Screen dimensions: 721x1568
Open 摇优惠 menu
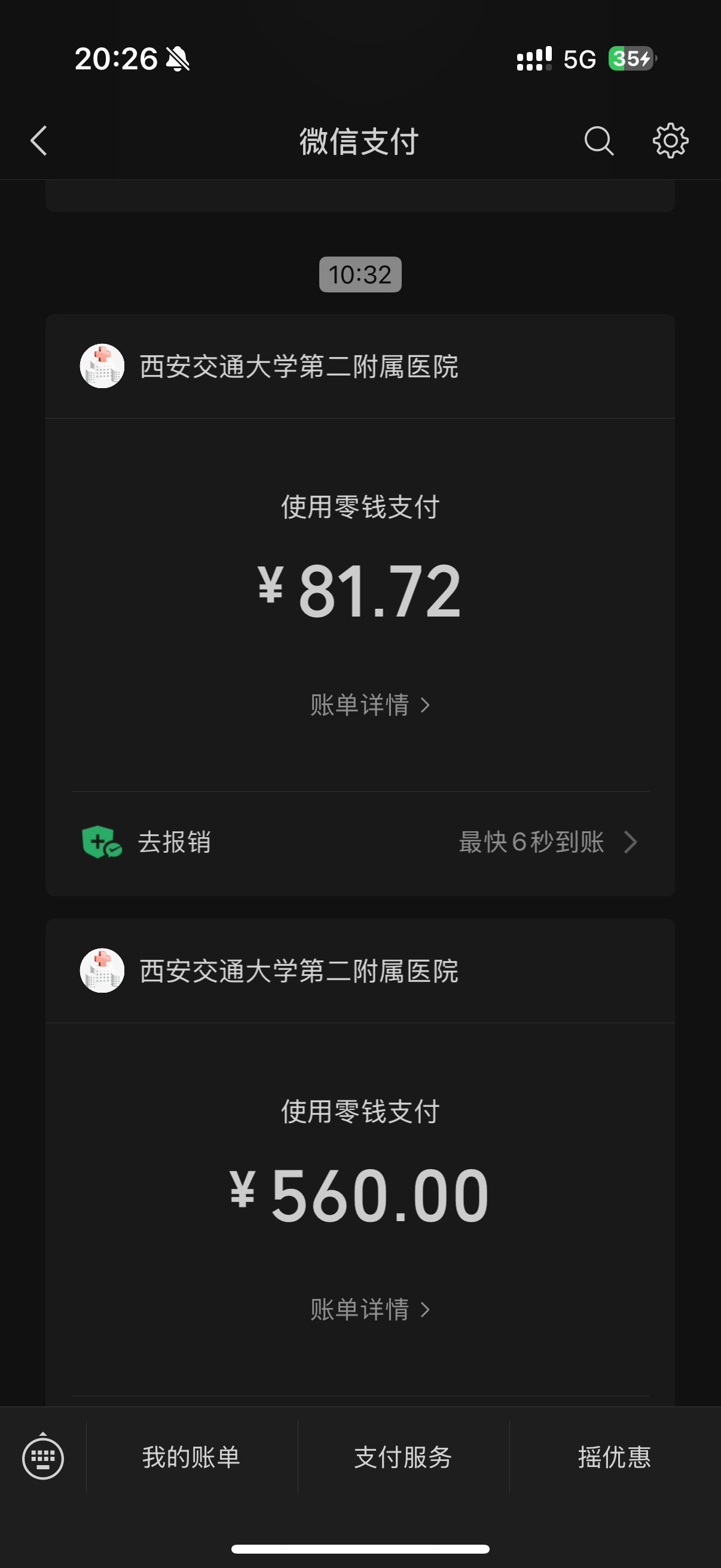615,1457
